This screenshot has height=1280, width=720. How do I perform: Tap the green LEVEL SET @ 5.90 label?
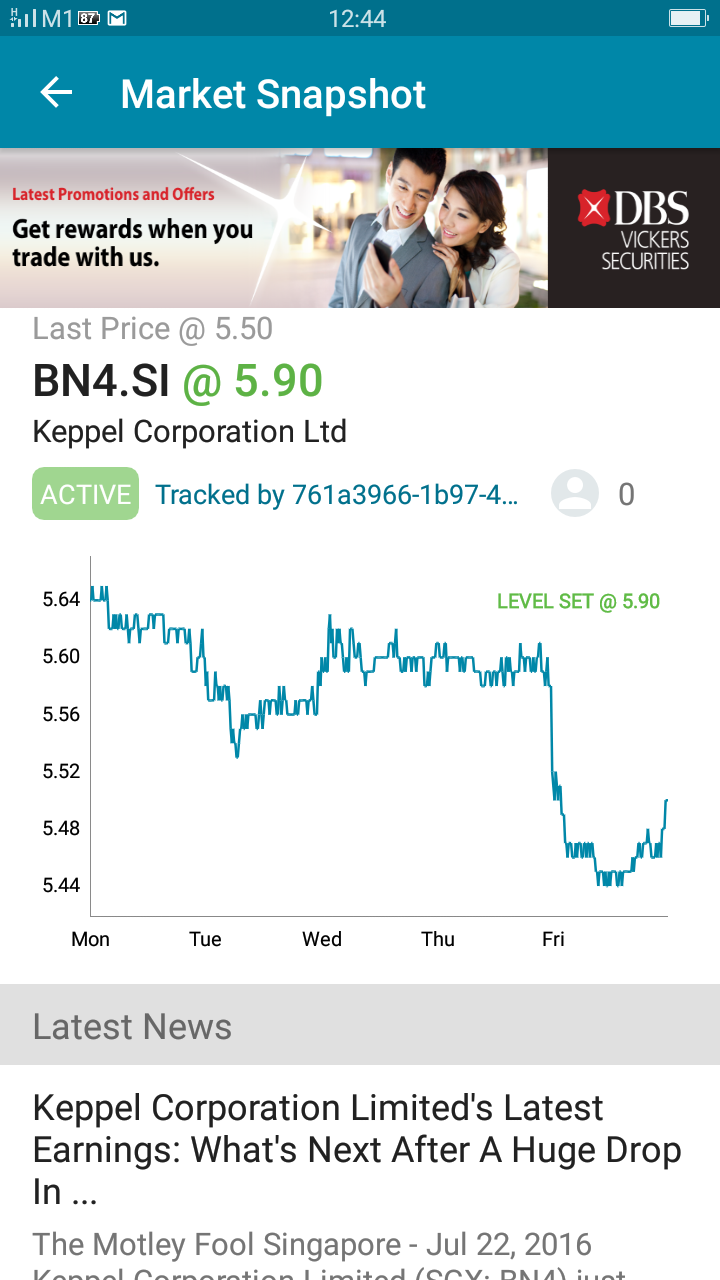(x=578, y=601)
